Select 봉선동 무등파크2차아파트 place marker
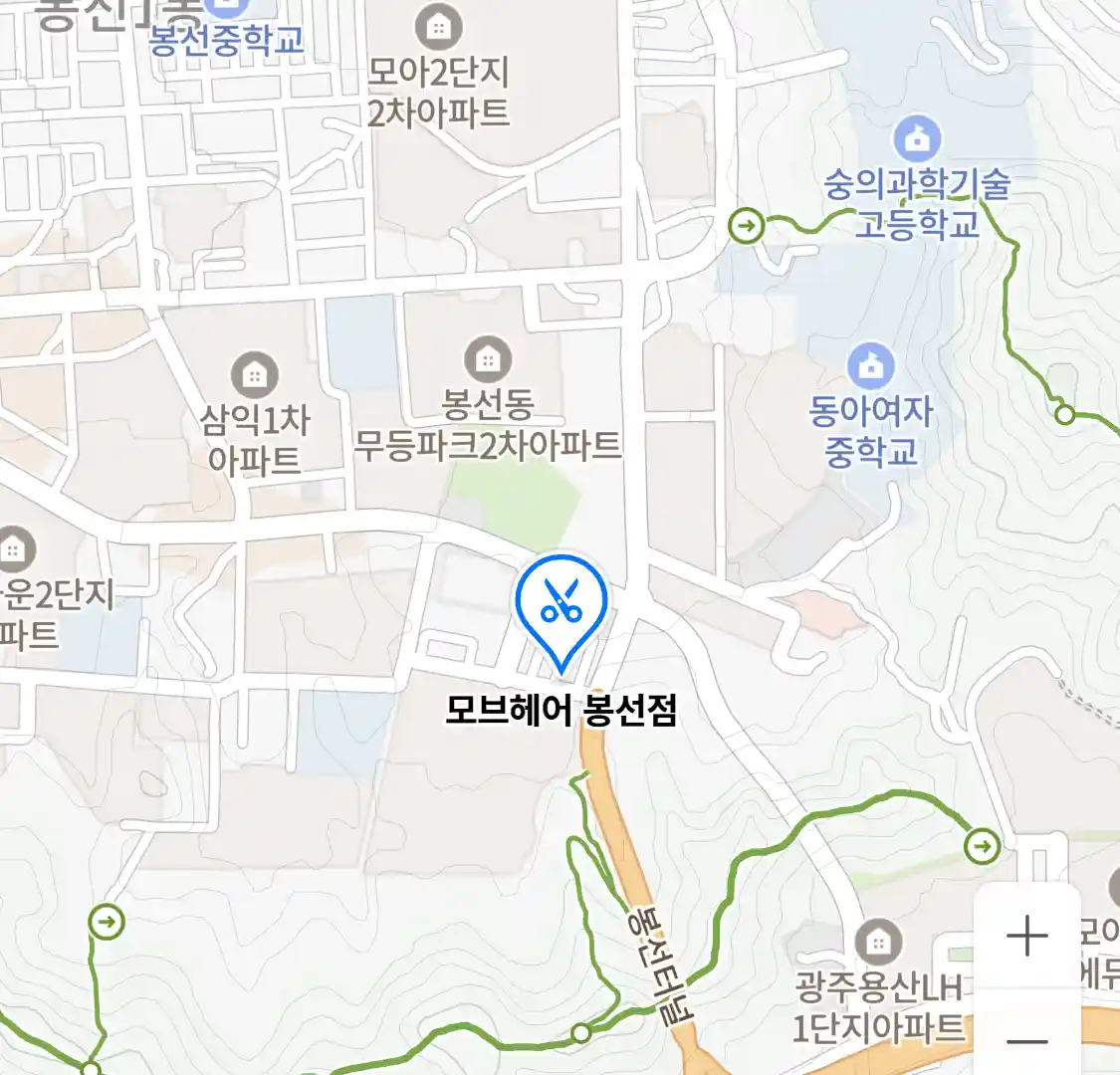 488,358
